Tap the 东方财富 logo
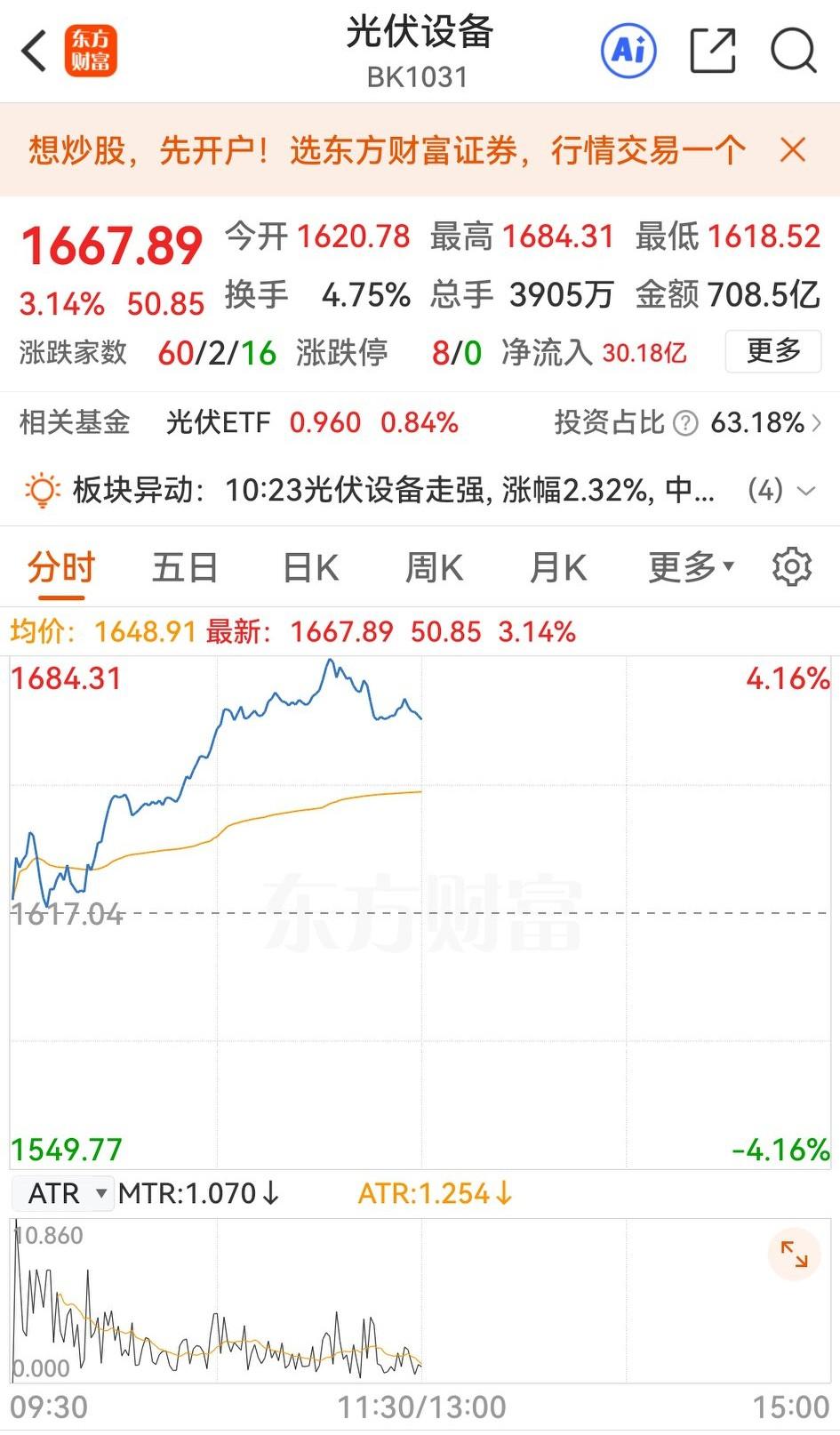Viewport: 840px width, 1435px height. pos(92,51)
